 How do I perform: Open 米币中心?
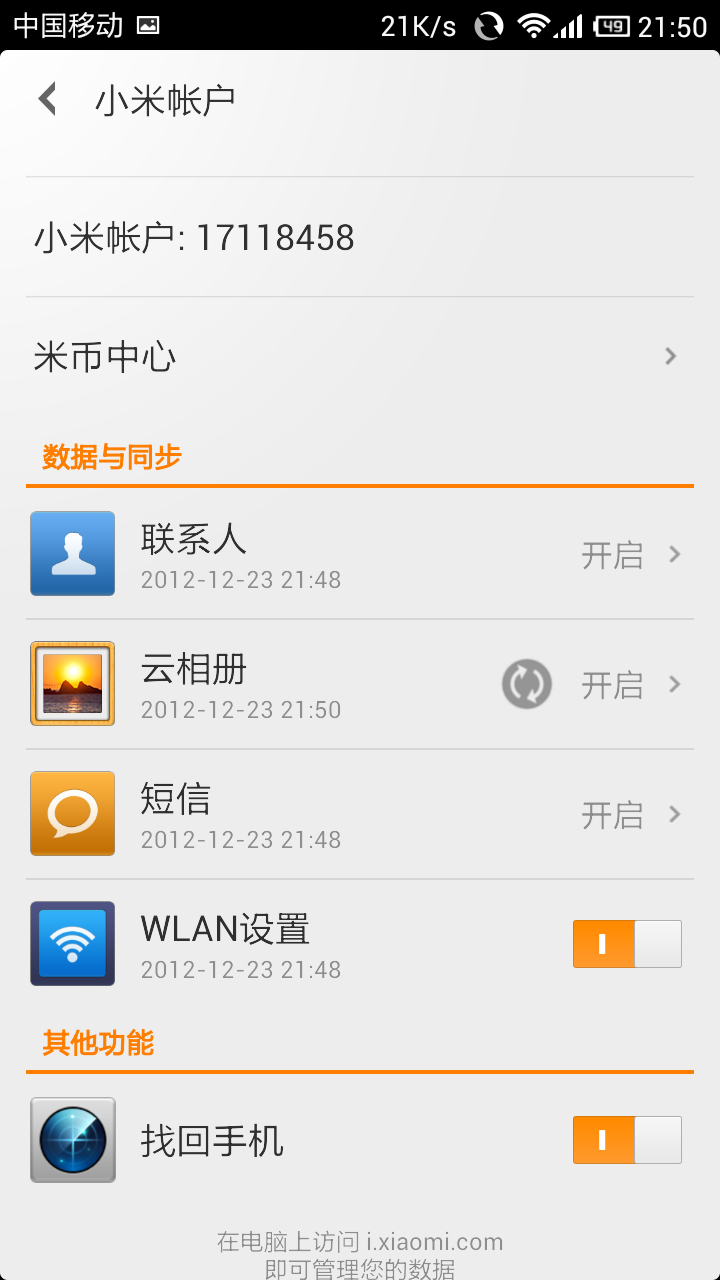[x=360, y=357]
